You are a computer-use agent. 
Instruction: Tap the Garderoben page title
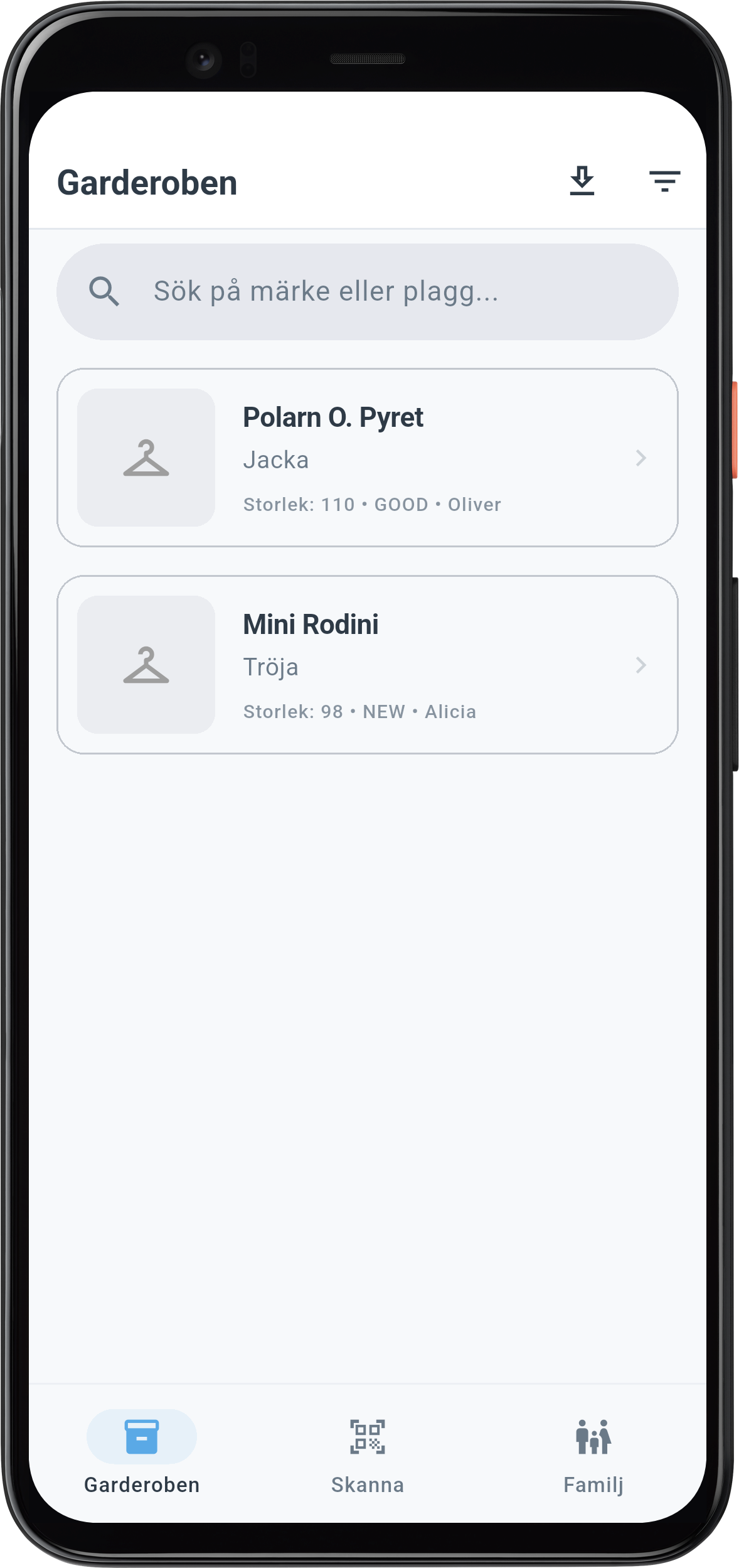(x=147, y=181)
